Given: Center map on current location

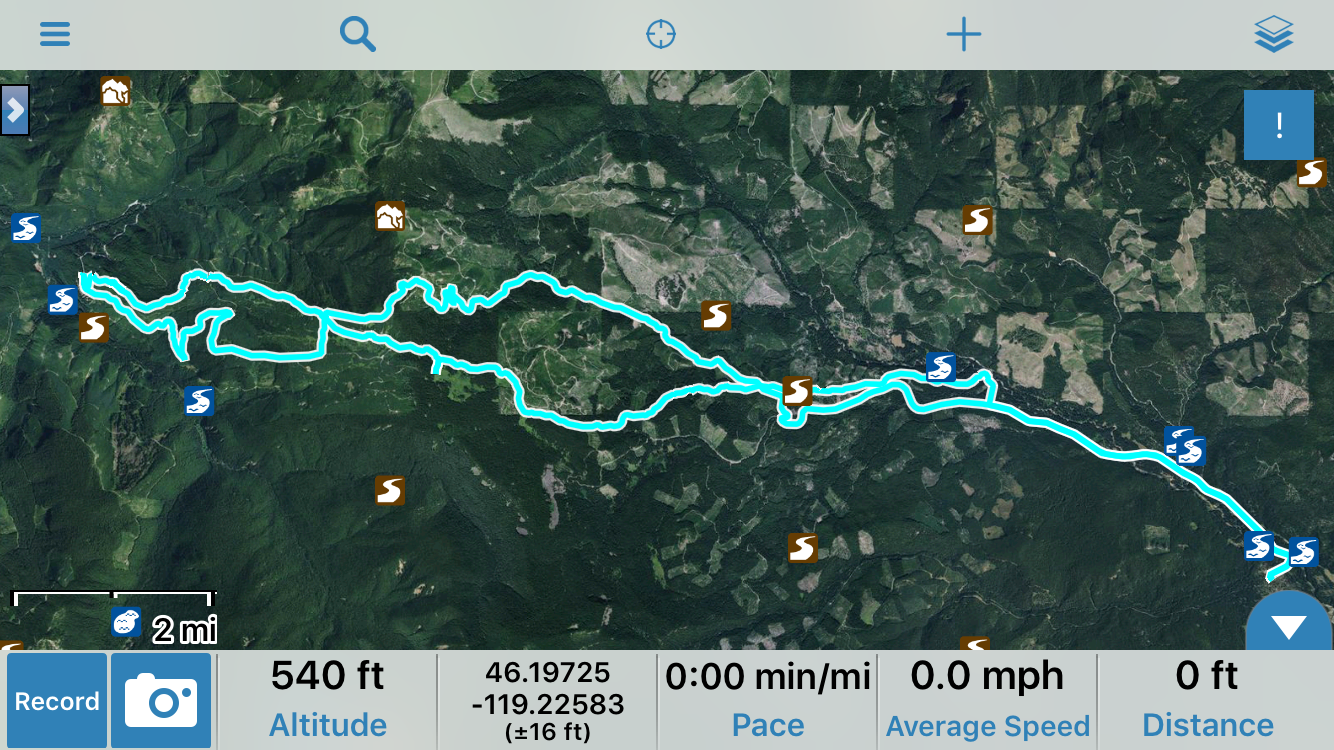Looking at the screenshot, I should 661,35.
